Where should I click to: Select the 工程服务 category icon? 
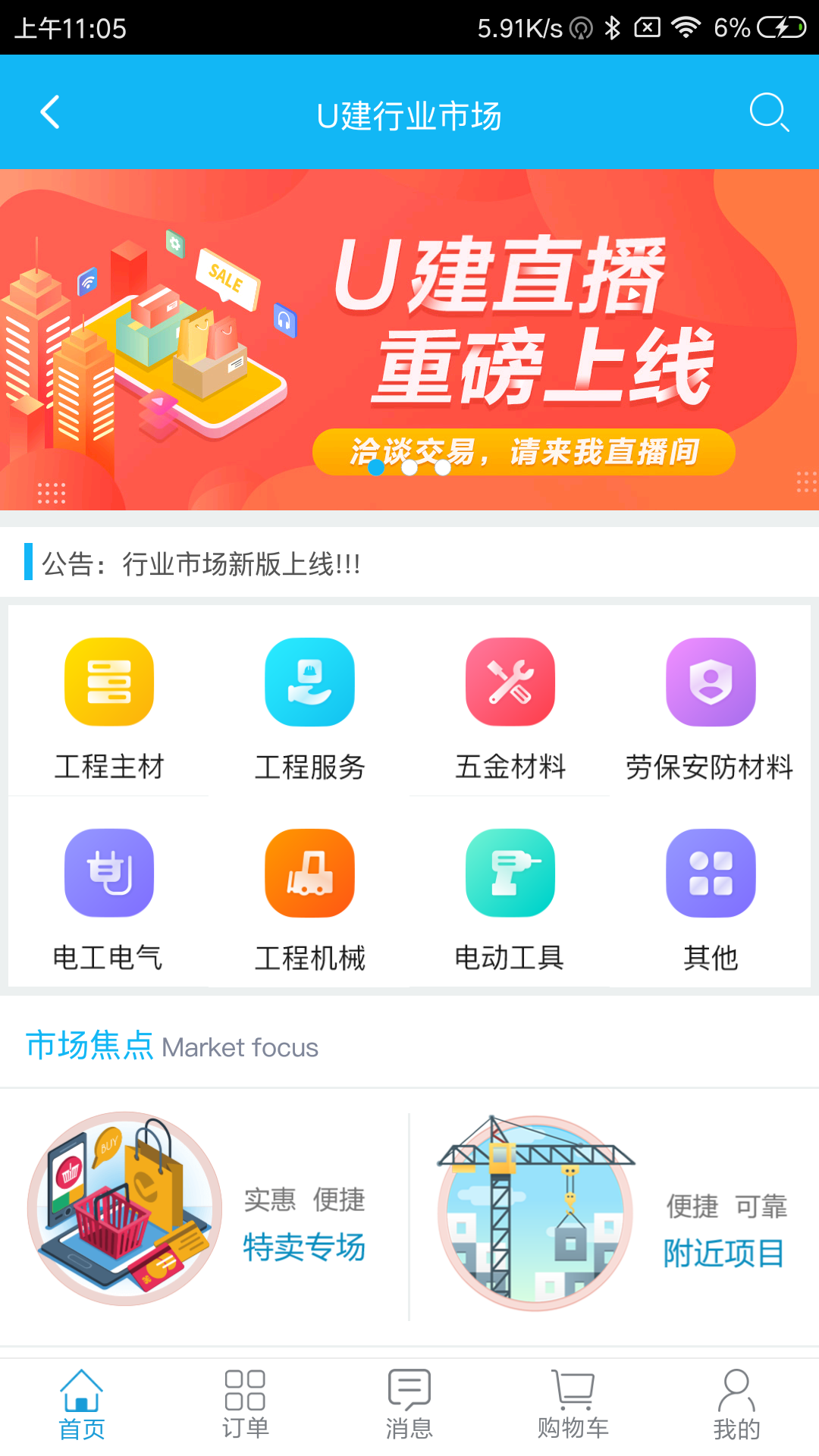click(309, 681)
